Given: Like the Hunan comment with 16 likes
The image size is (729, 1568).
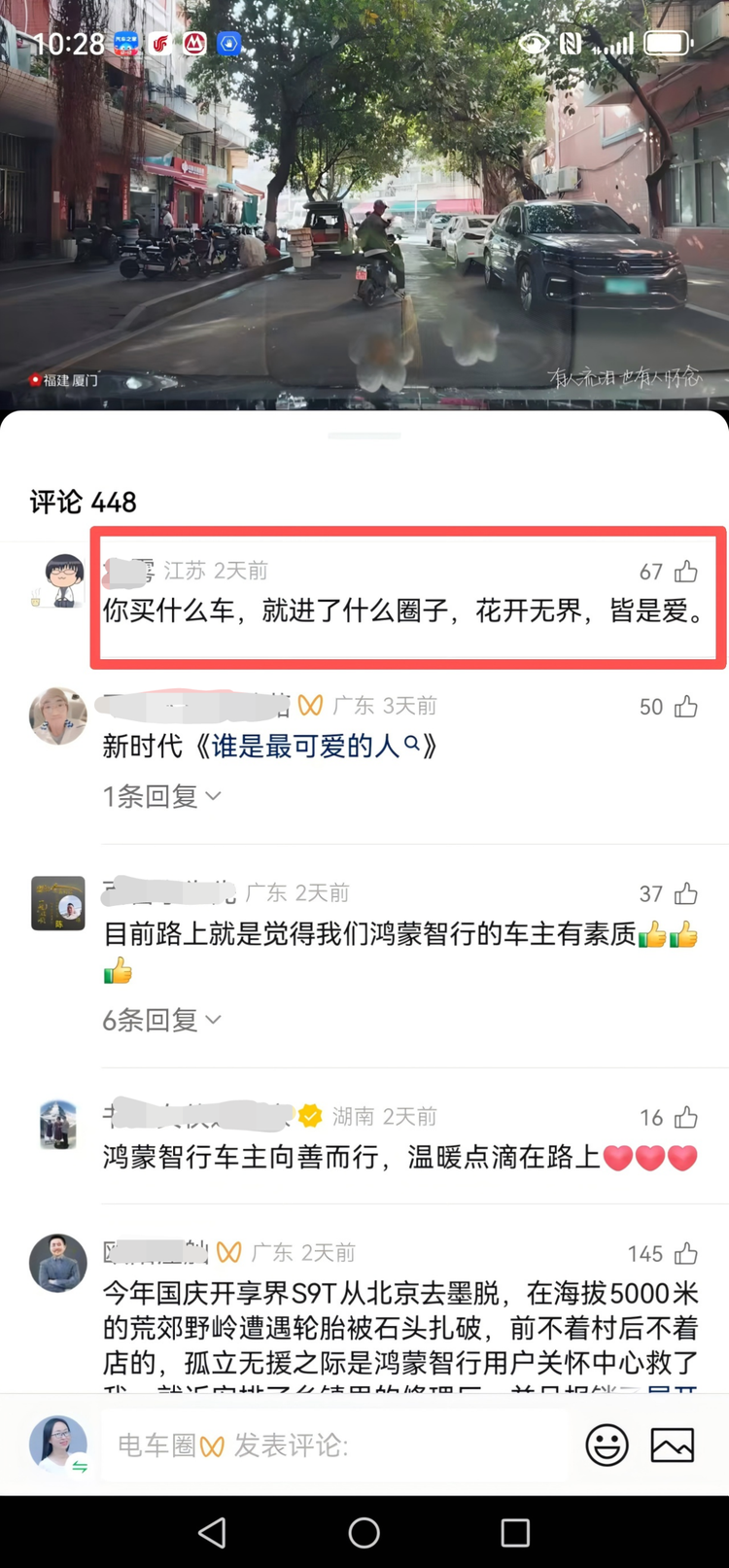Looking at the screenshot, I should click(685, 1117).
